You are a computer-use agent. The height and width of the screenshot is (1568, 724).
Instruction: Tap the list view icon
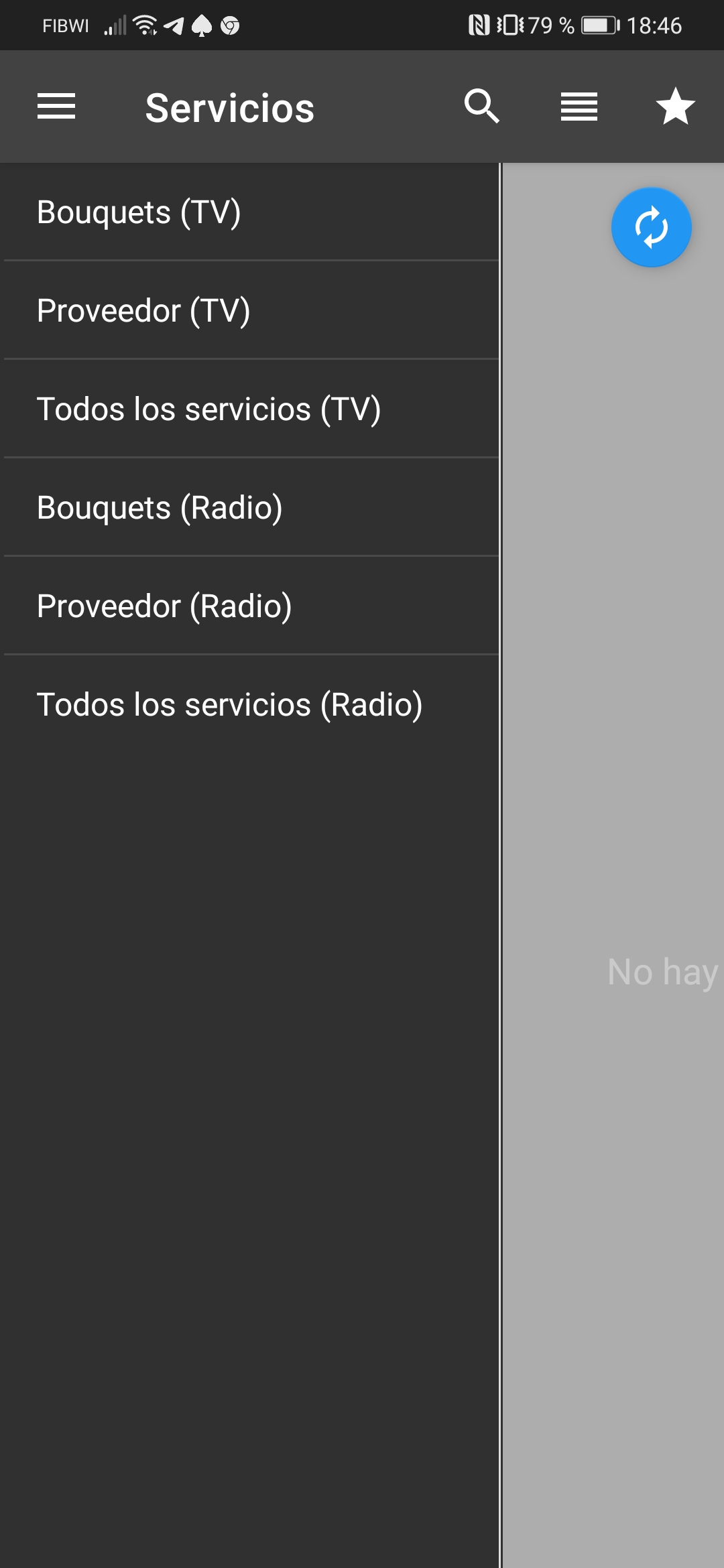(x=579, y=107)
